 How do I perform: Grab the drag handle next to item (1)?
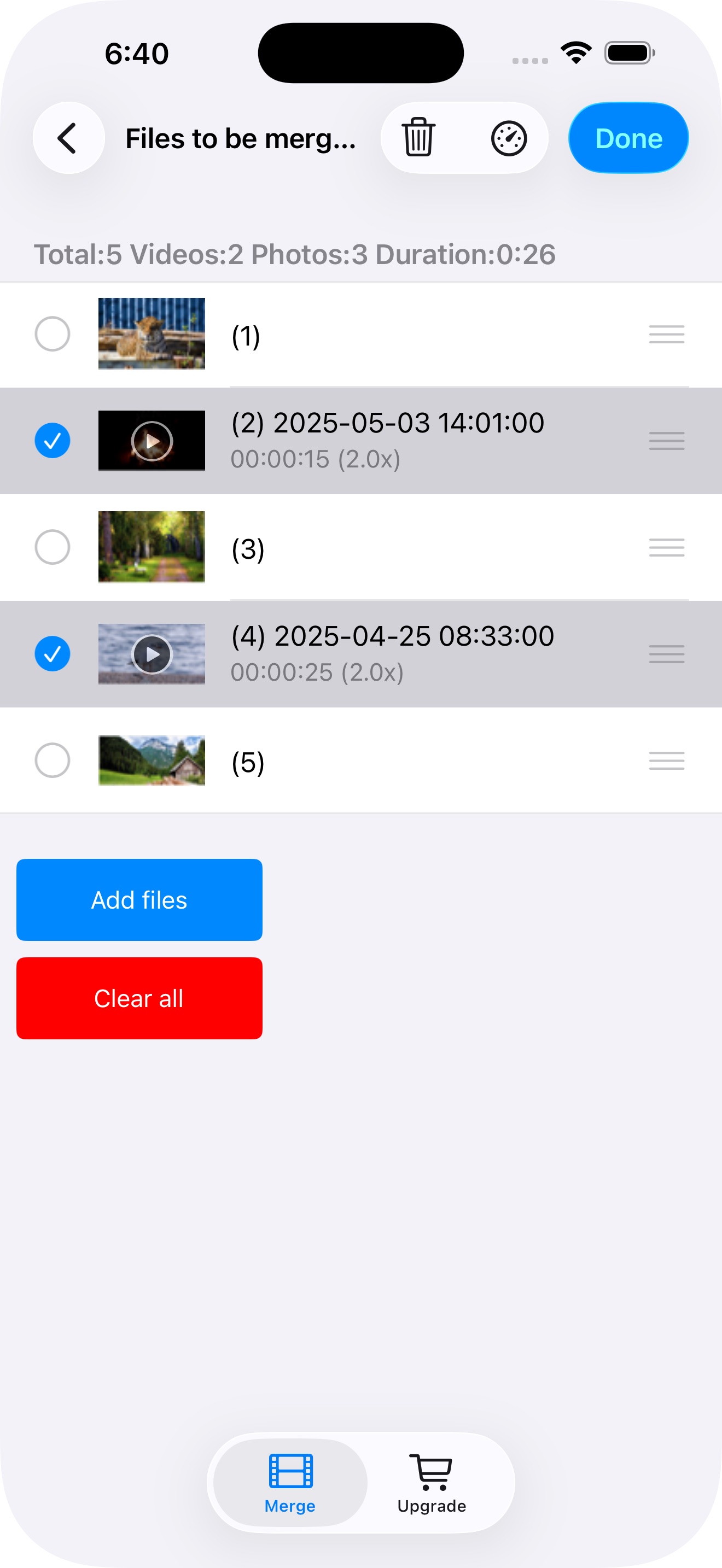pyautogui.click(x=666, y=334)
